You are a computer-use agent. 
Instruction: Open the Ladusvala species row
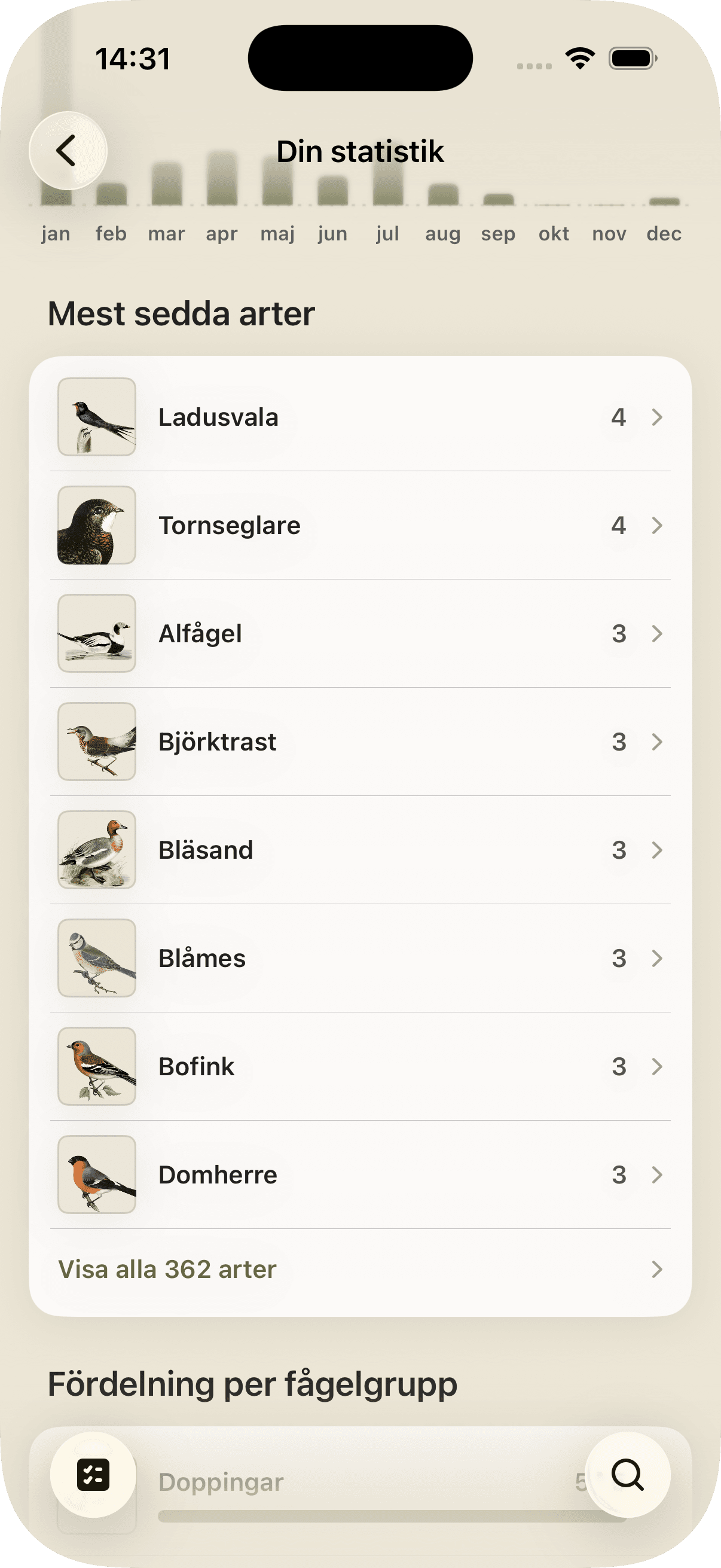pos(360,417)
